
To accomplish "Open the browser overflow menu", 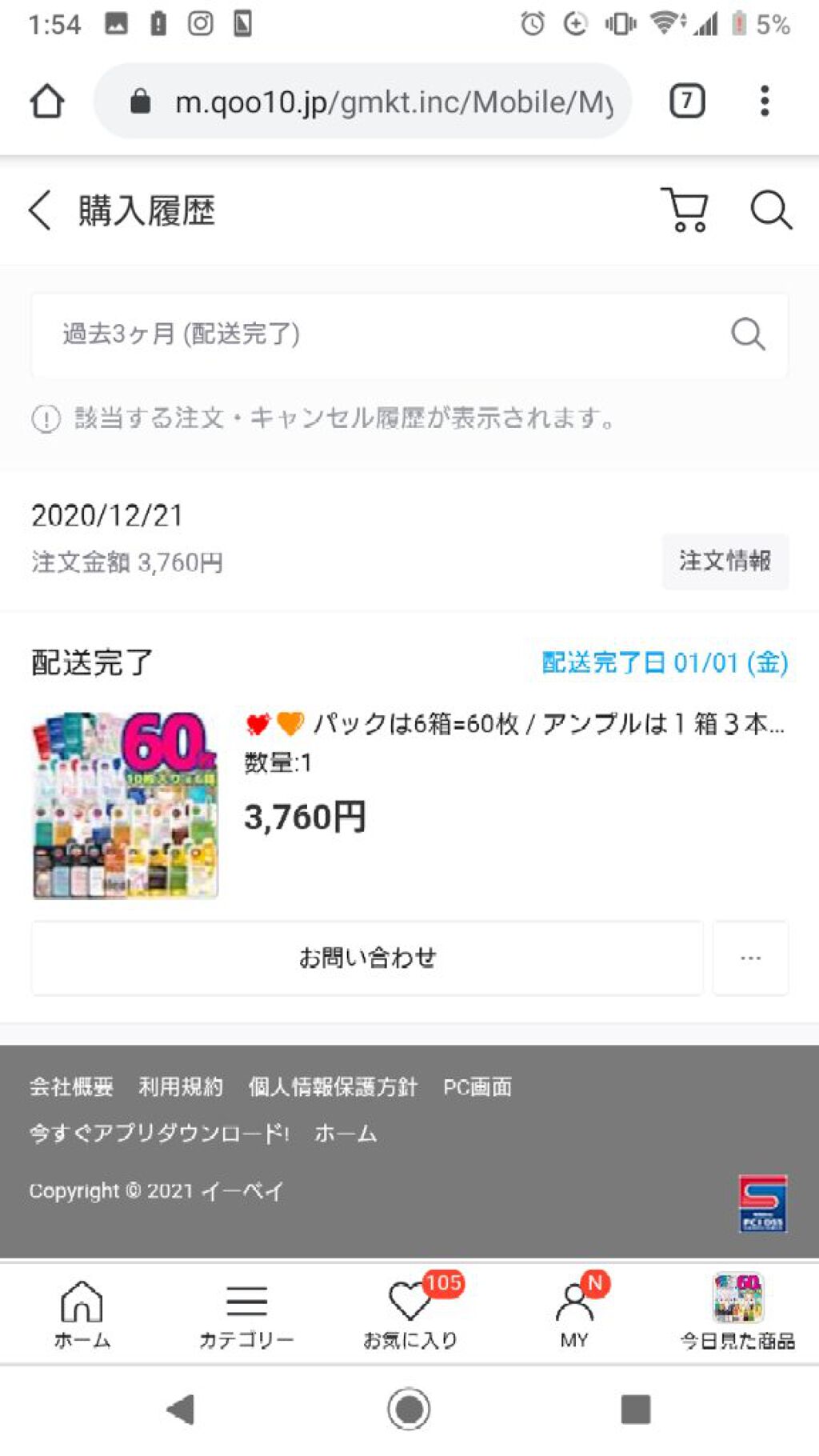I will [765, 102].
